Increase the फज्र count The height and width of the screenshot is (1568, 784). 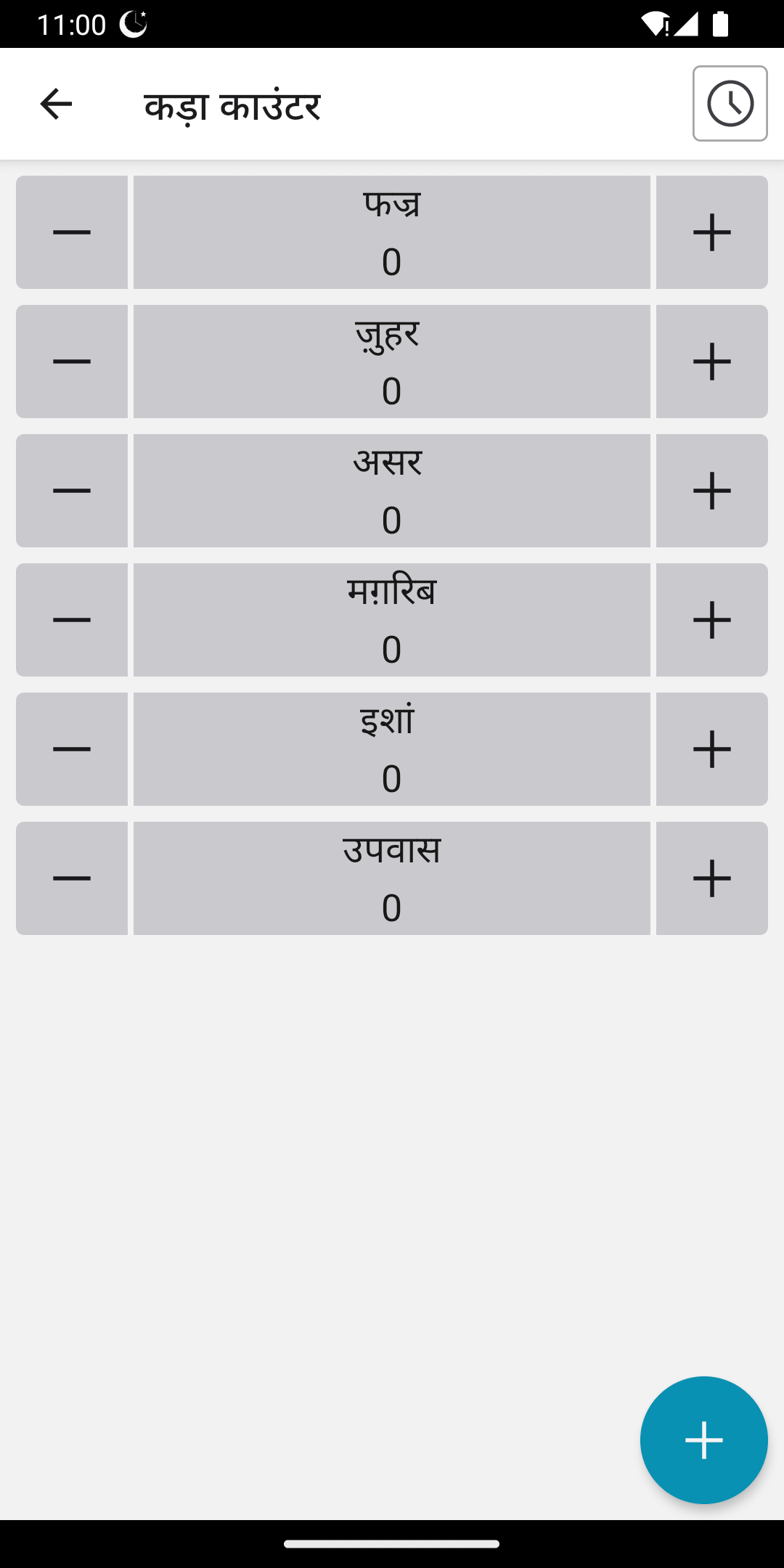[711, 232]
